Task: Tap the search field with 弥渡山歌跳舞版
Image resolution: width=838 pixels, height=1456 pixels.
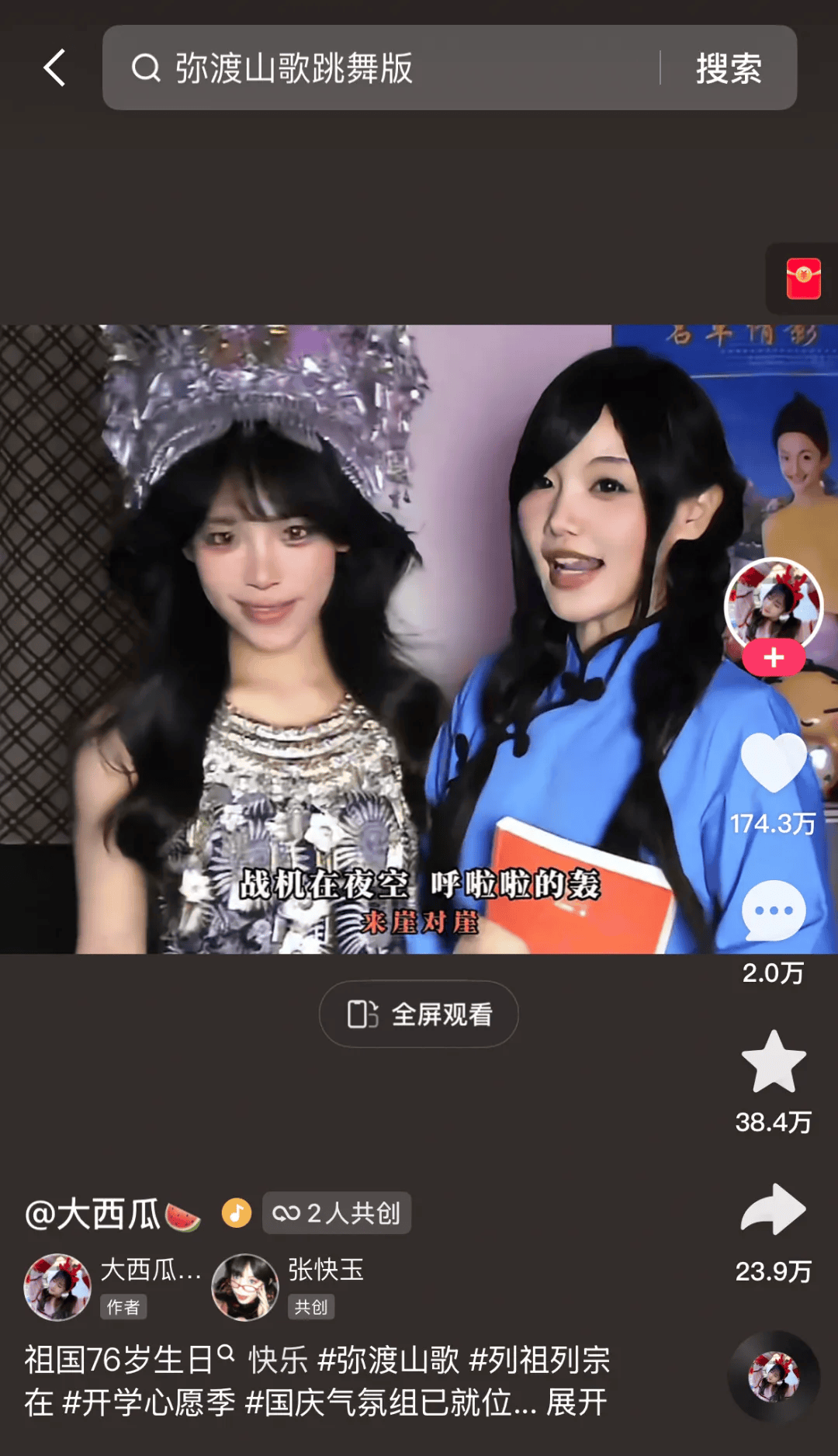Action: click(x=388, y=68)
